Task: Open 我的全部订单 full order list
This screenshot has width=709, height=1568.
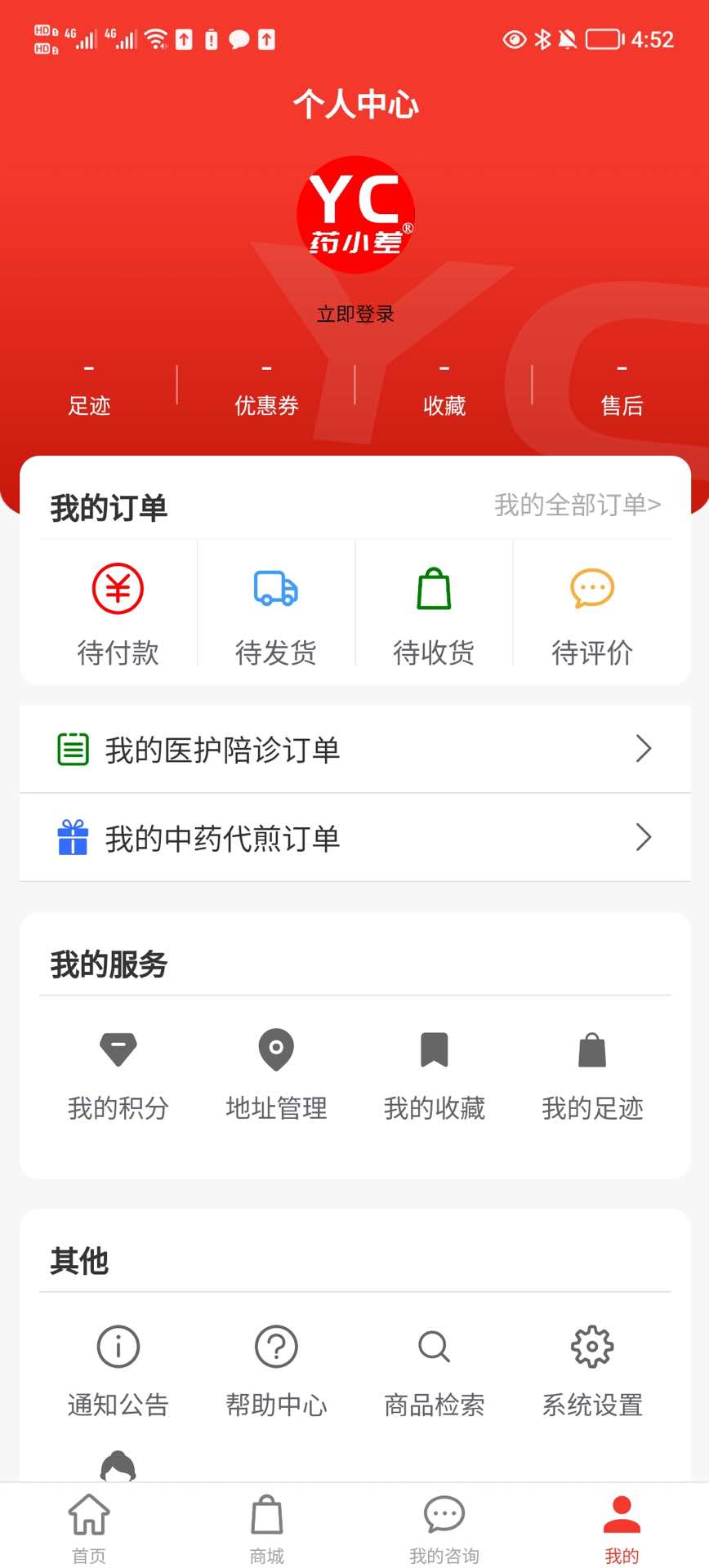Action: coord(577,505)
